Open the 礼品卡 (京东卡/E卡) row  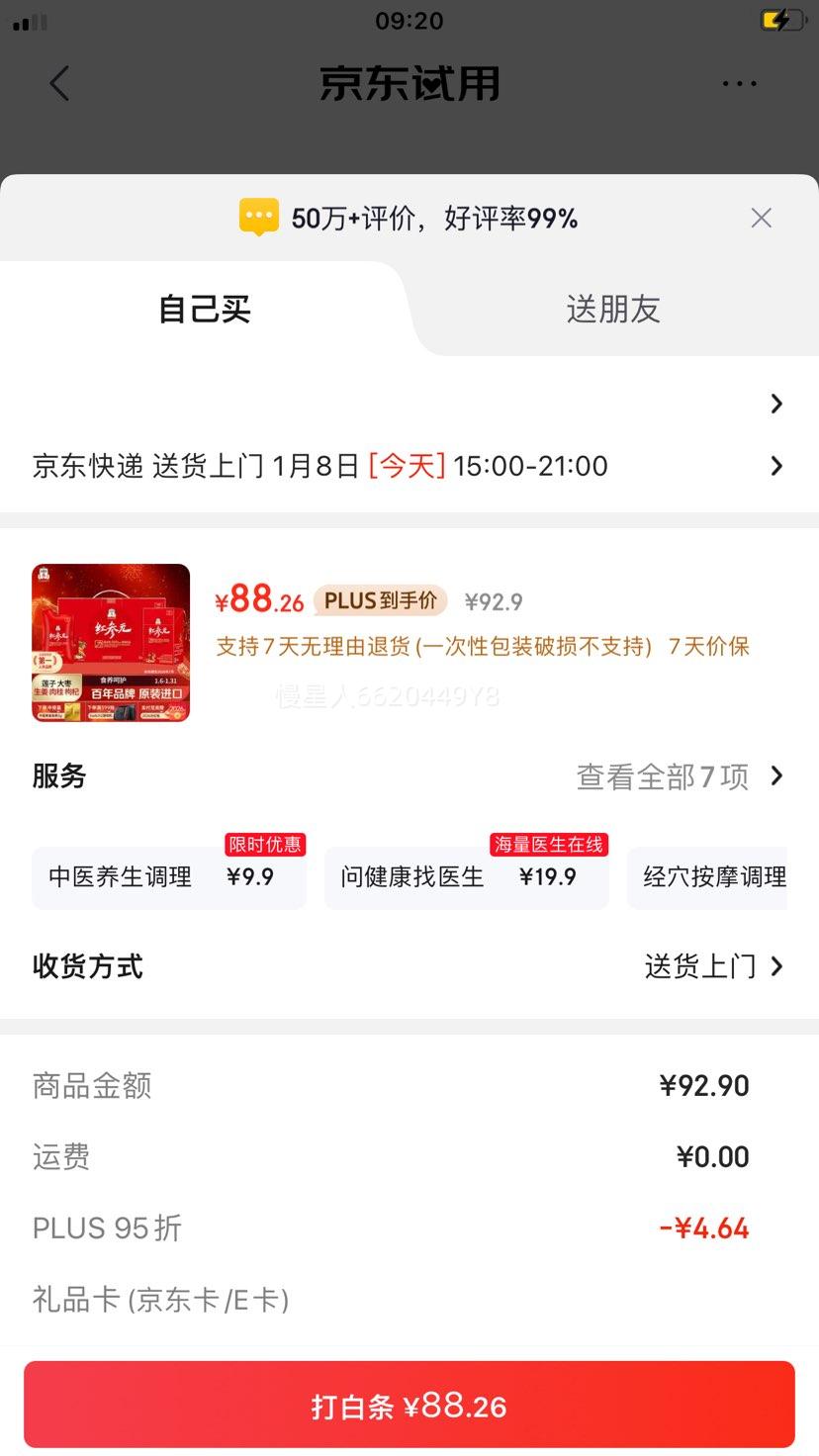409,1300
